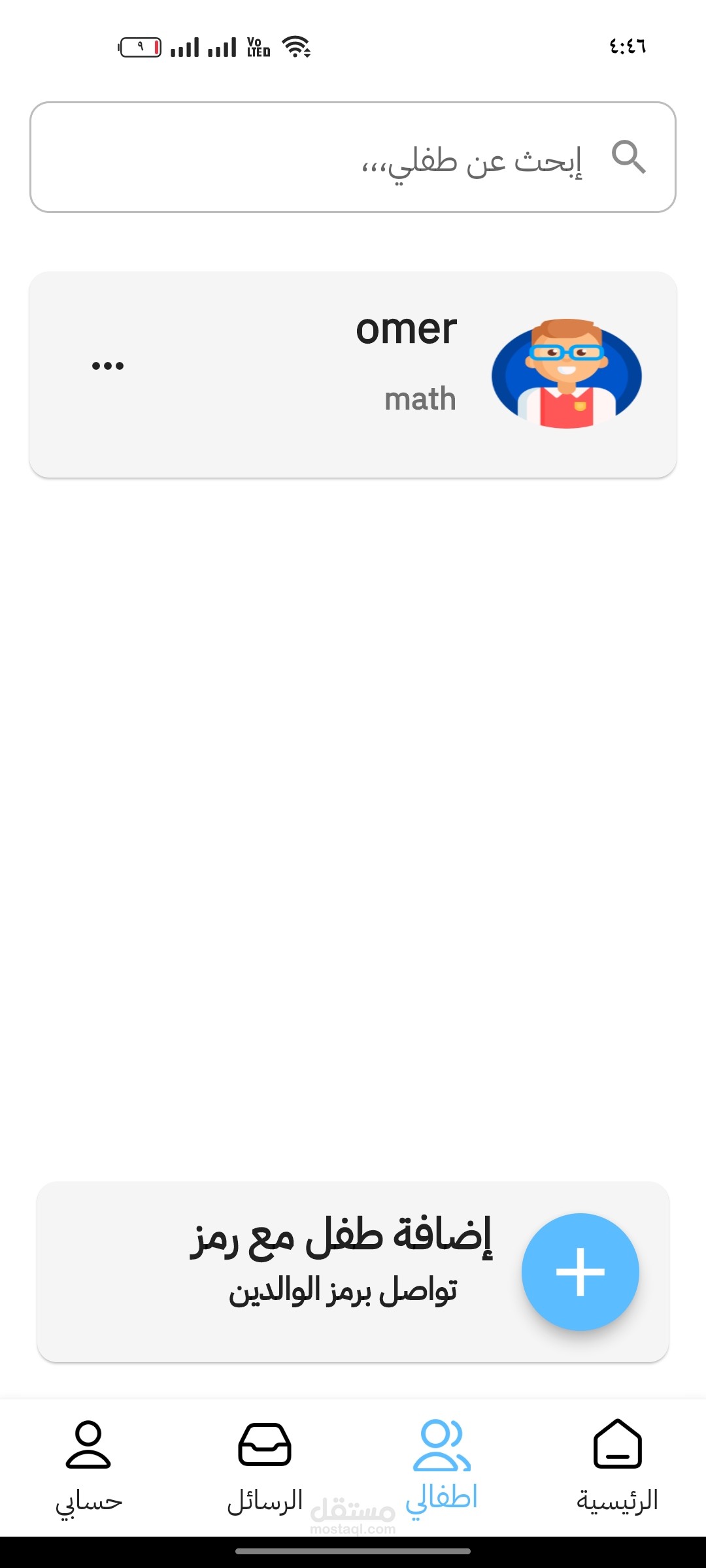Tap the child search field
The height and width of the screenshot is (1568, 706).
click(x=353, y=157)
